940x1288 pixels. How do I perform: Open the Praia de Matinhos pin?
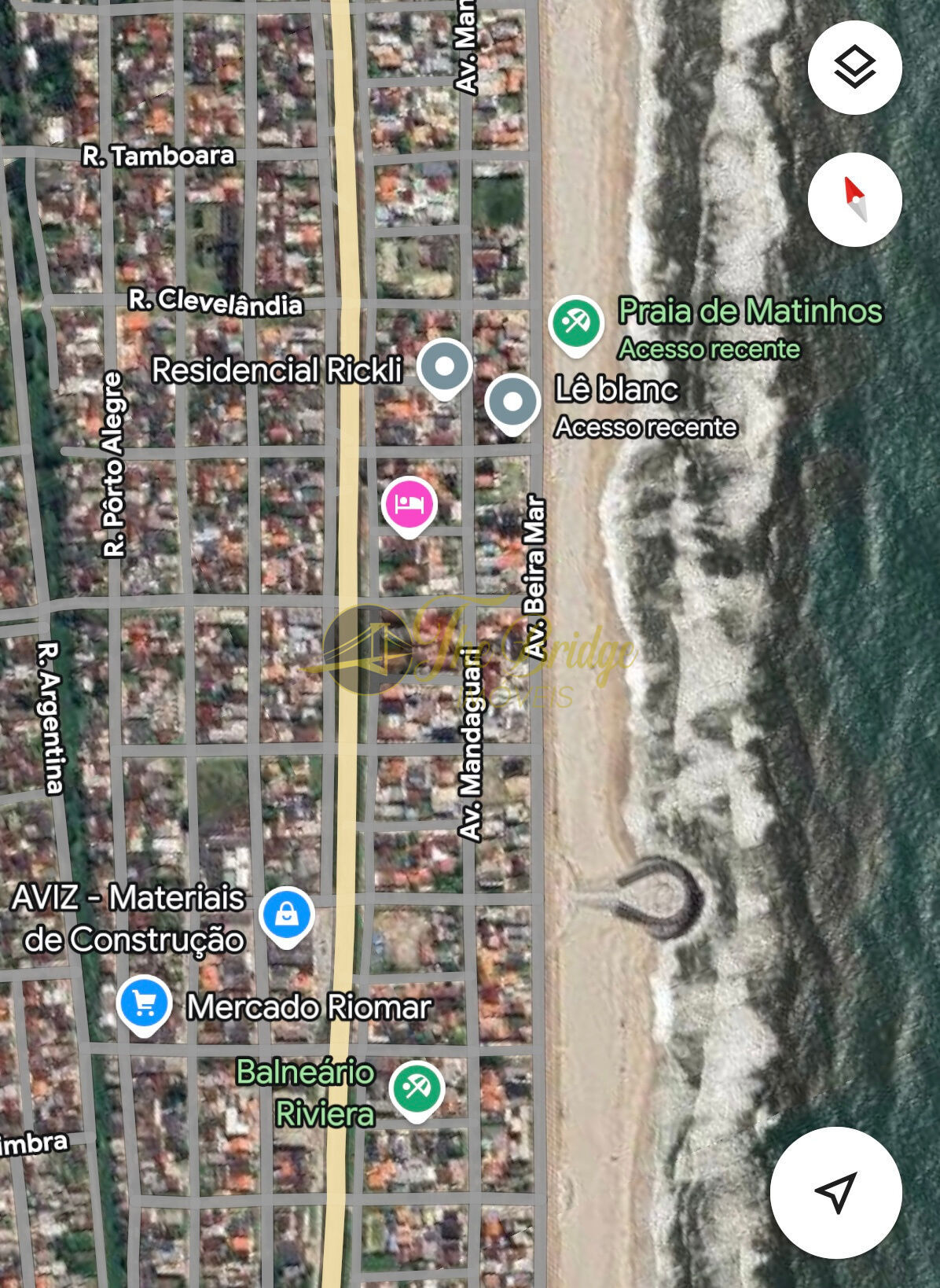tap(575, 322)
